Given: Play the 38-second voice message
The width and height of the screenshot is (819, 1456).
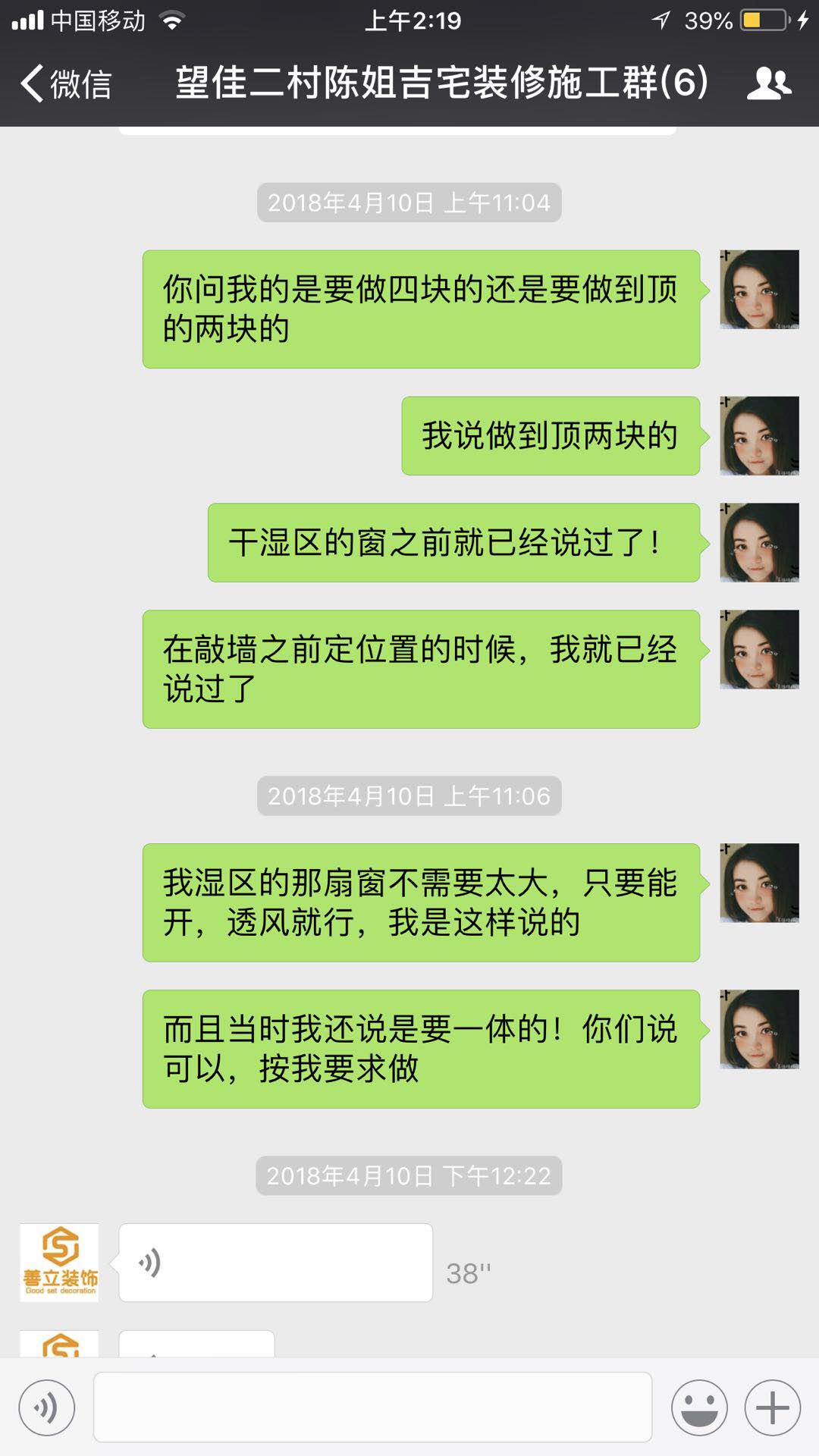Looking at the screenshot, I should coord(275,1263).
